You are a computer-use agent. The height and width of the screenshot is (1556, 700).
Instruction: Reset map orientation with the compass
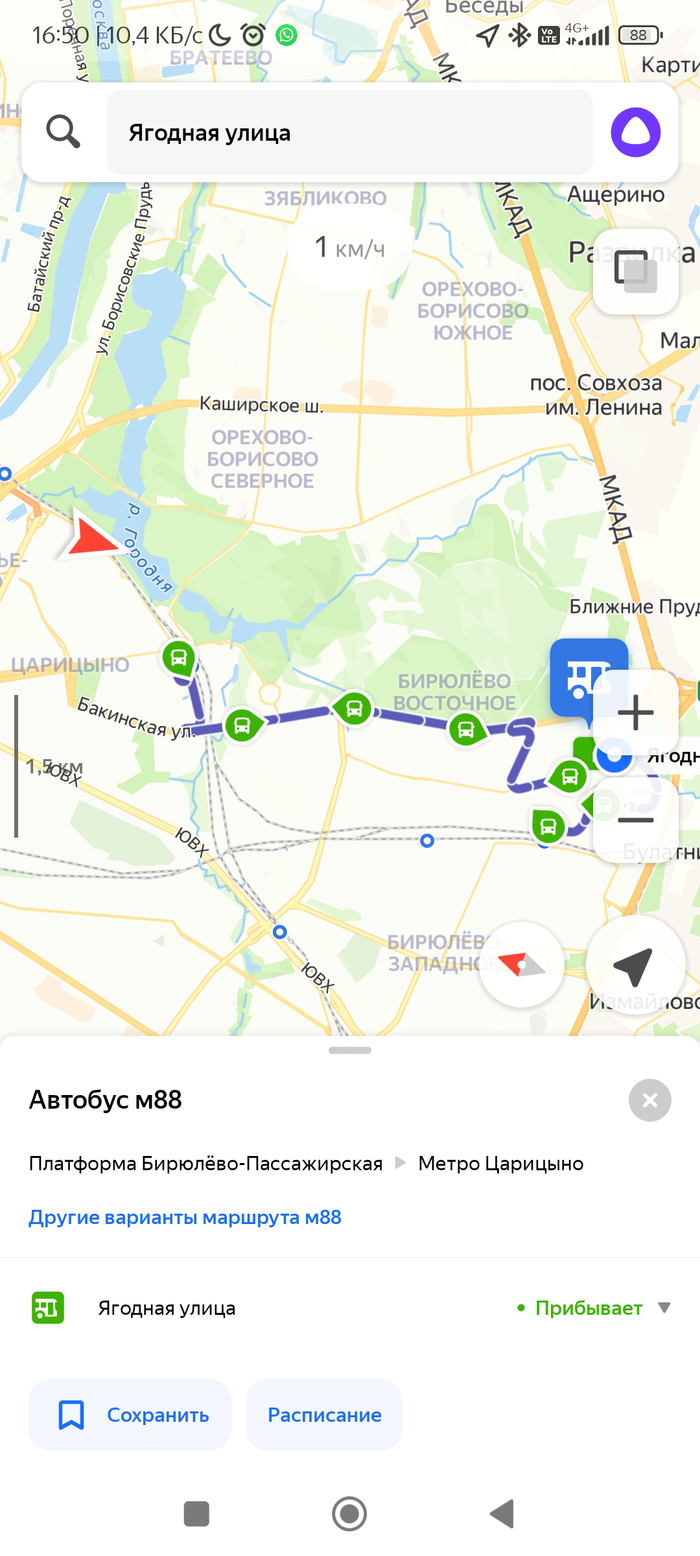point(522,965)
